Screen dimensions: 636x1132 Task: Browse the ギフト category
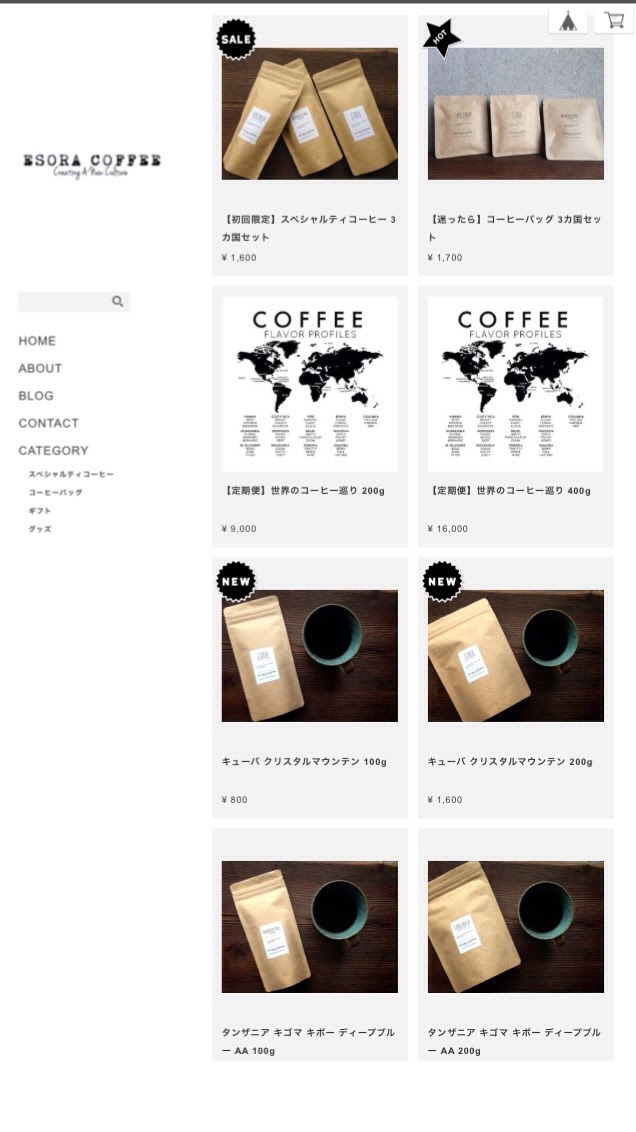tap(40, 511)
